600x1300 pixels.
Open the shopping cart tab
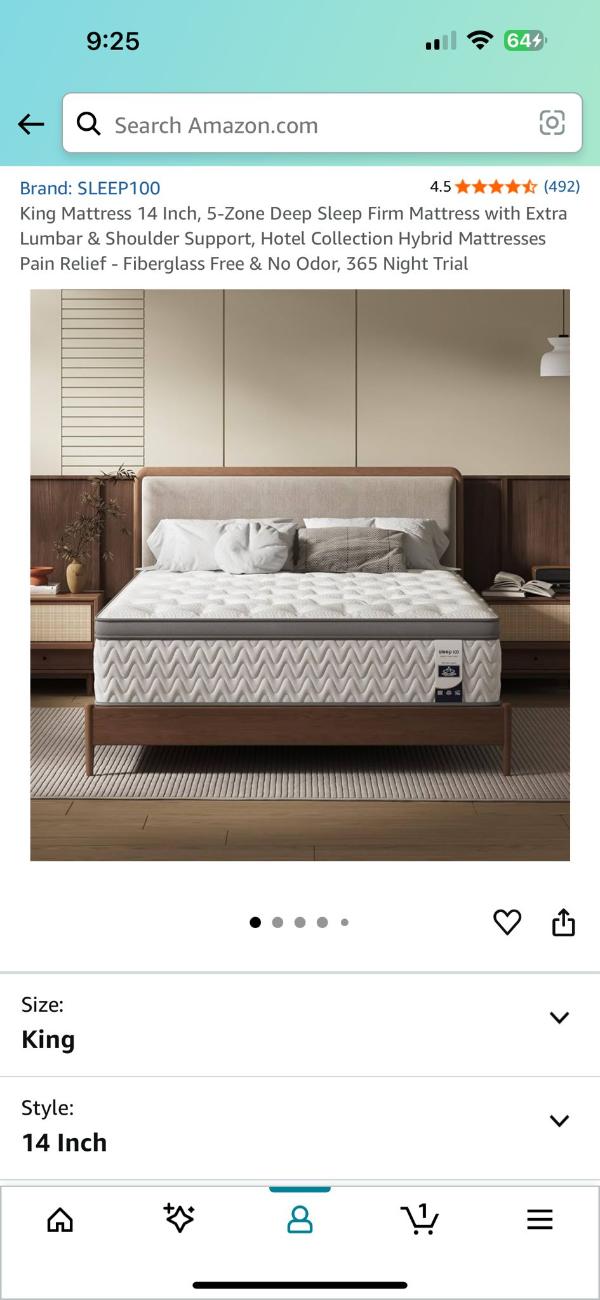coord(419,1218)
